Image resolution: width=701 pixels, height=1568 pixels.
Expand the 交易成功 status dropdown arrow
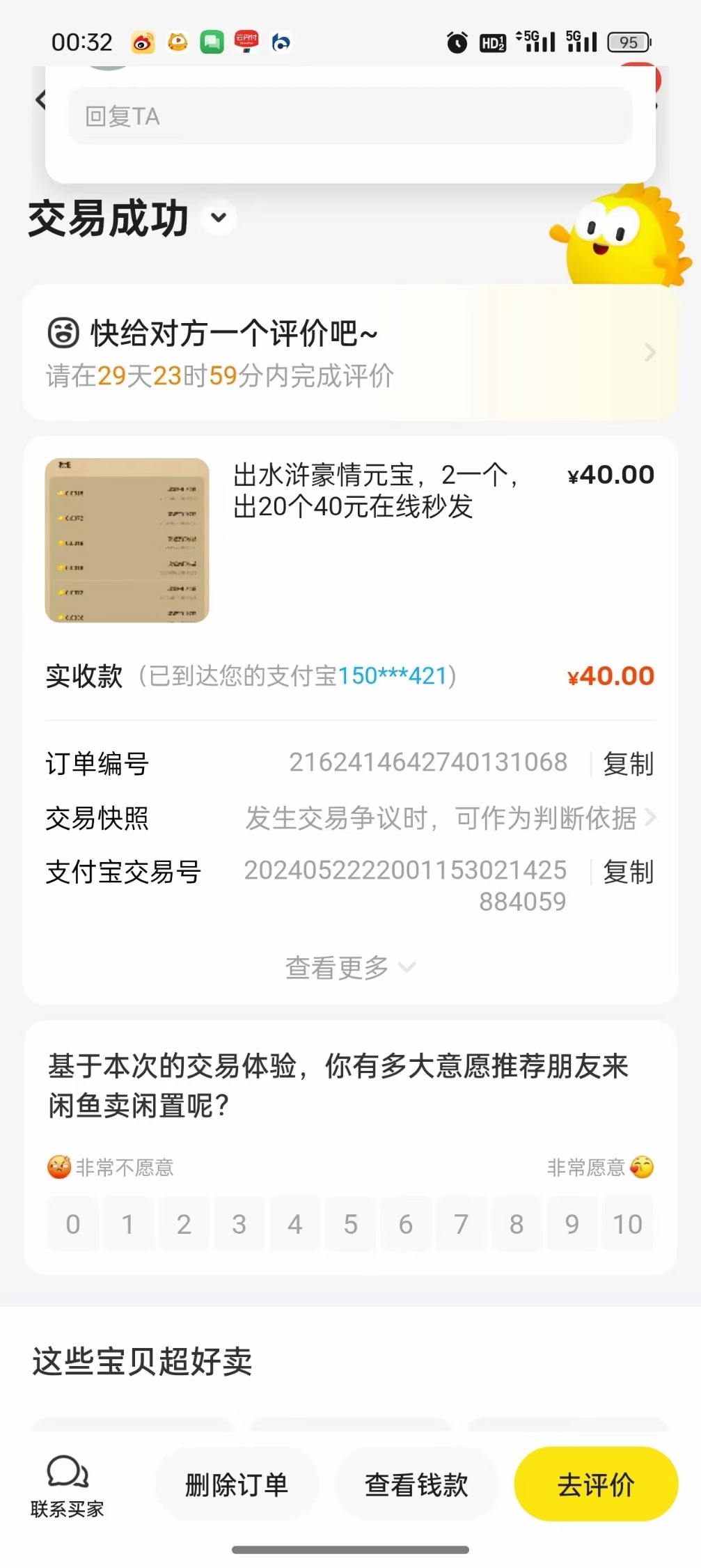pos(219,218)
